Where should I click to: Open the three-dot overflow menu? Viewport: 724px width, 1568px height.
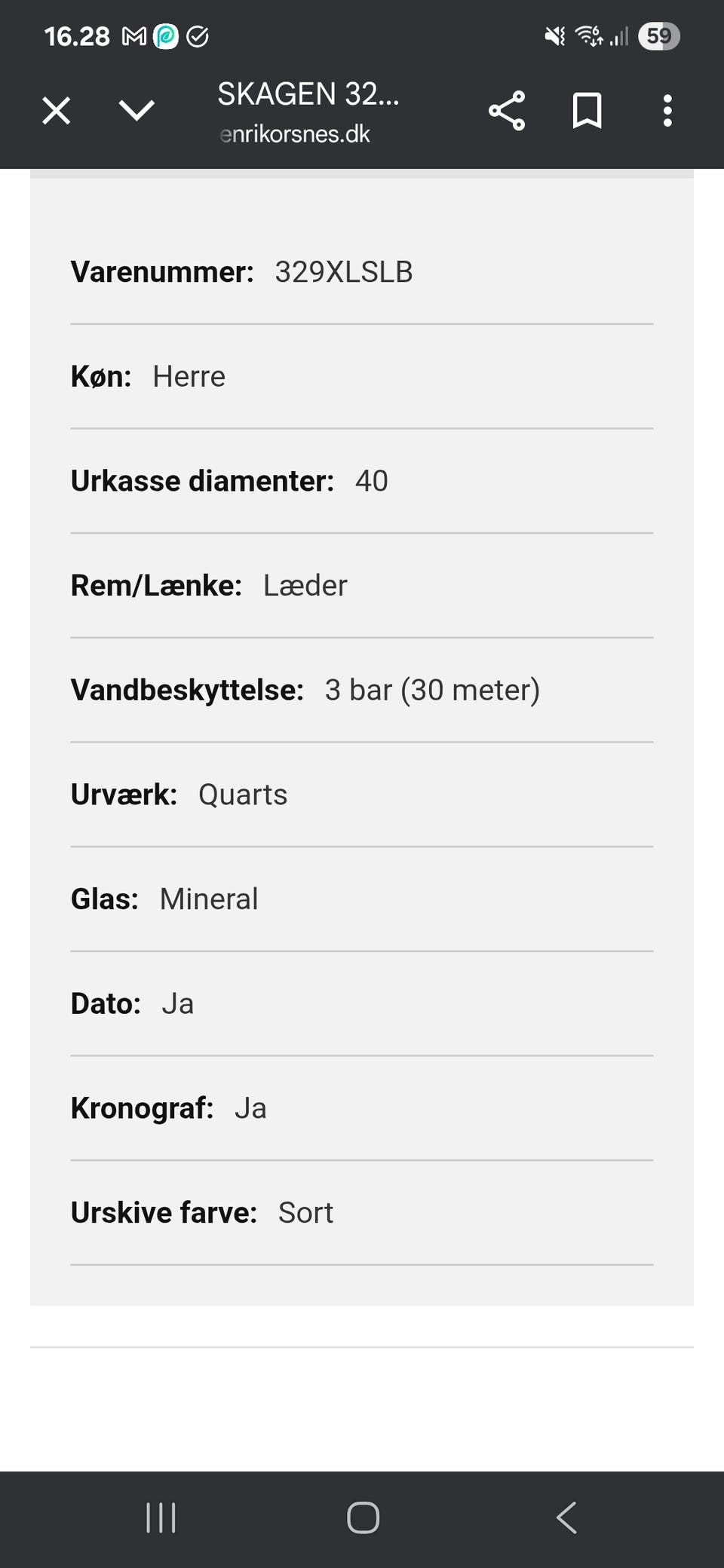coord(667,111)
